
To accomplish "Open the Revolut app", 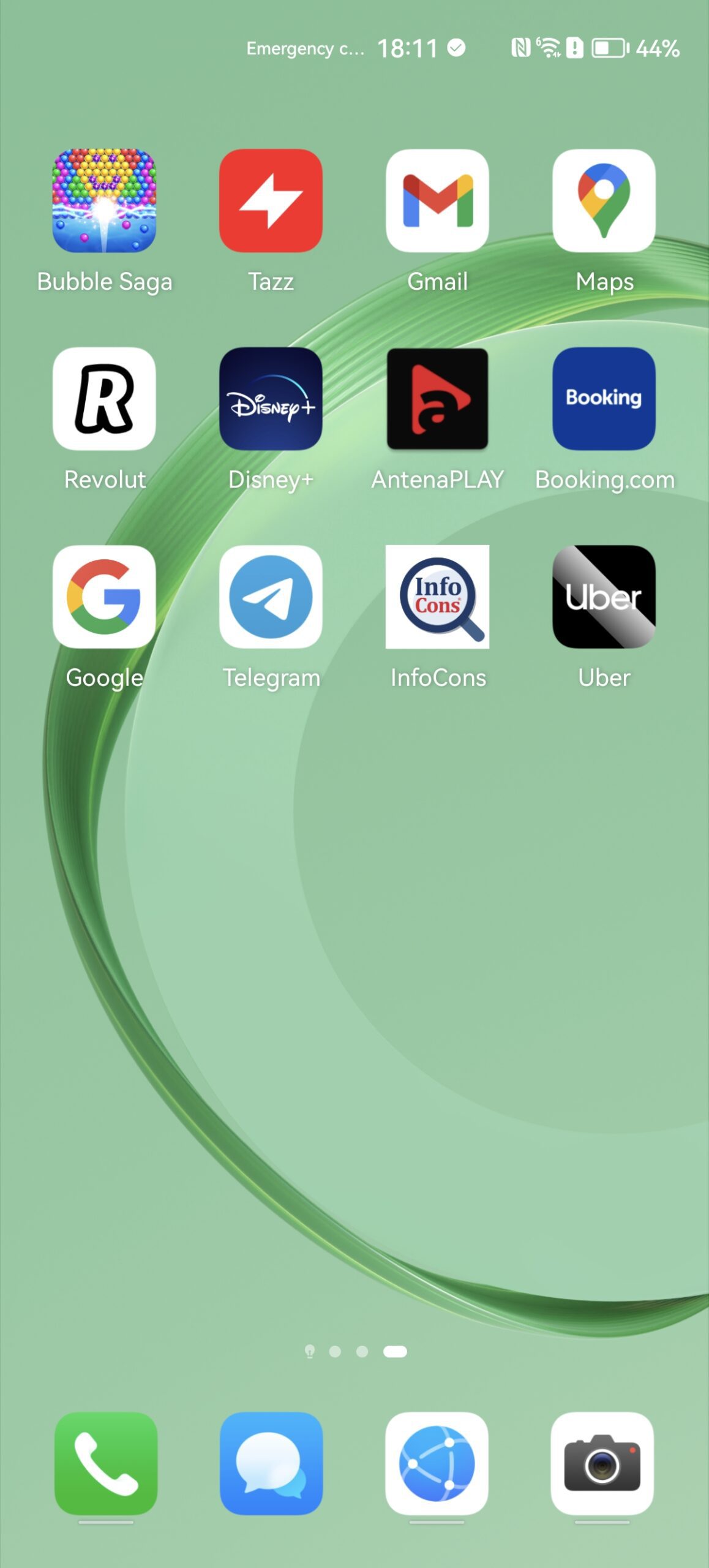I will (x=104, y=399).
